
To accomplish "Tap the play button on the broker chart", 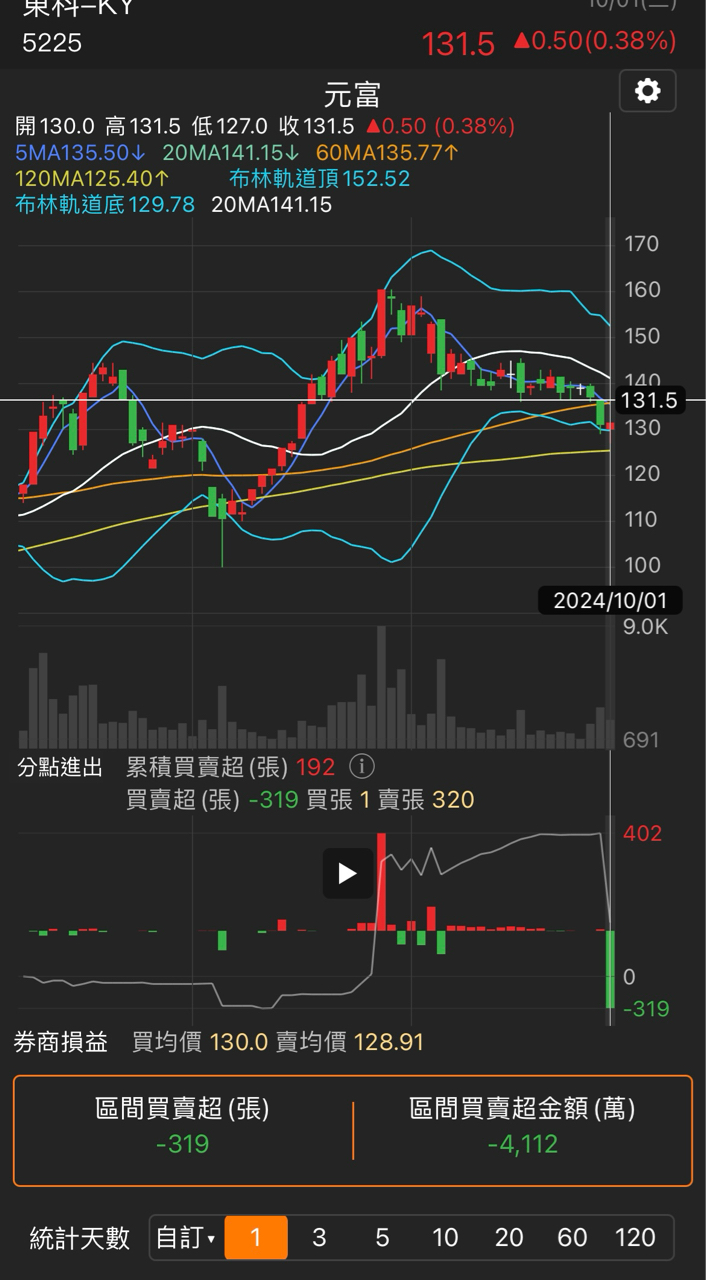I will pyautogui.click(x=347, y=873).
